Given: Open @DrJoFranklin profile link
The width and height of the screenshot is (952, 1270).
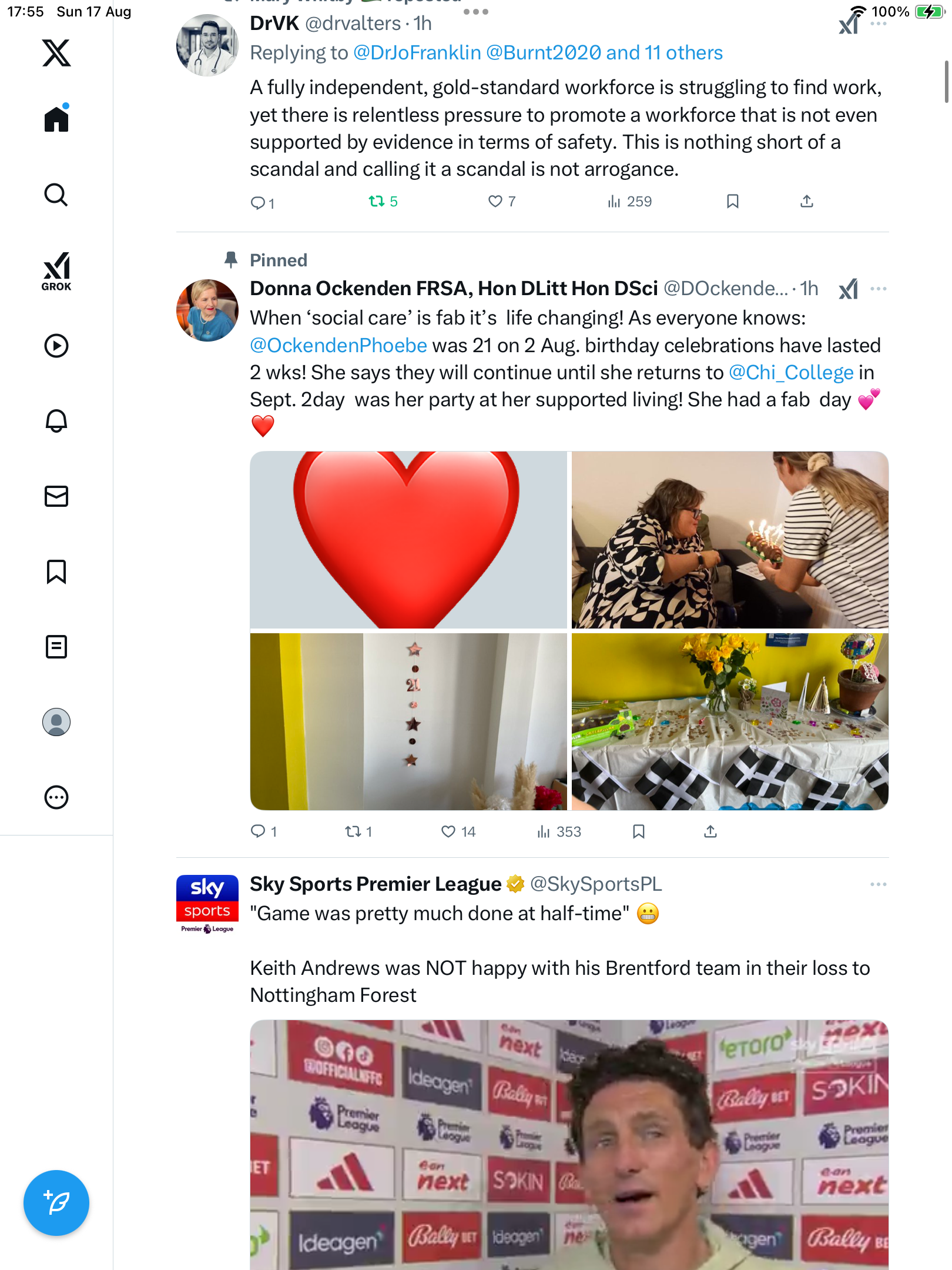Looking at the screenshot, I should click(417, 53).
